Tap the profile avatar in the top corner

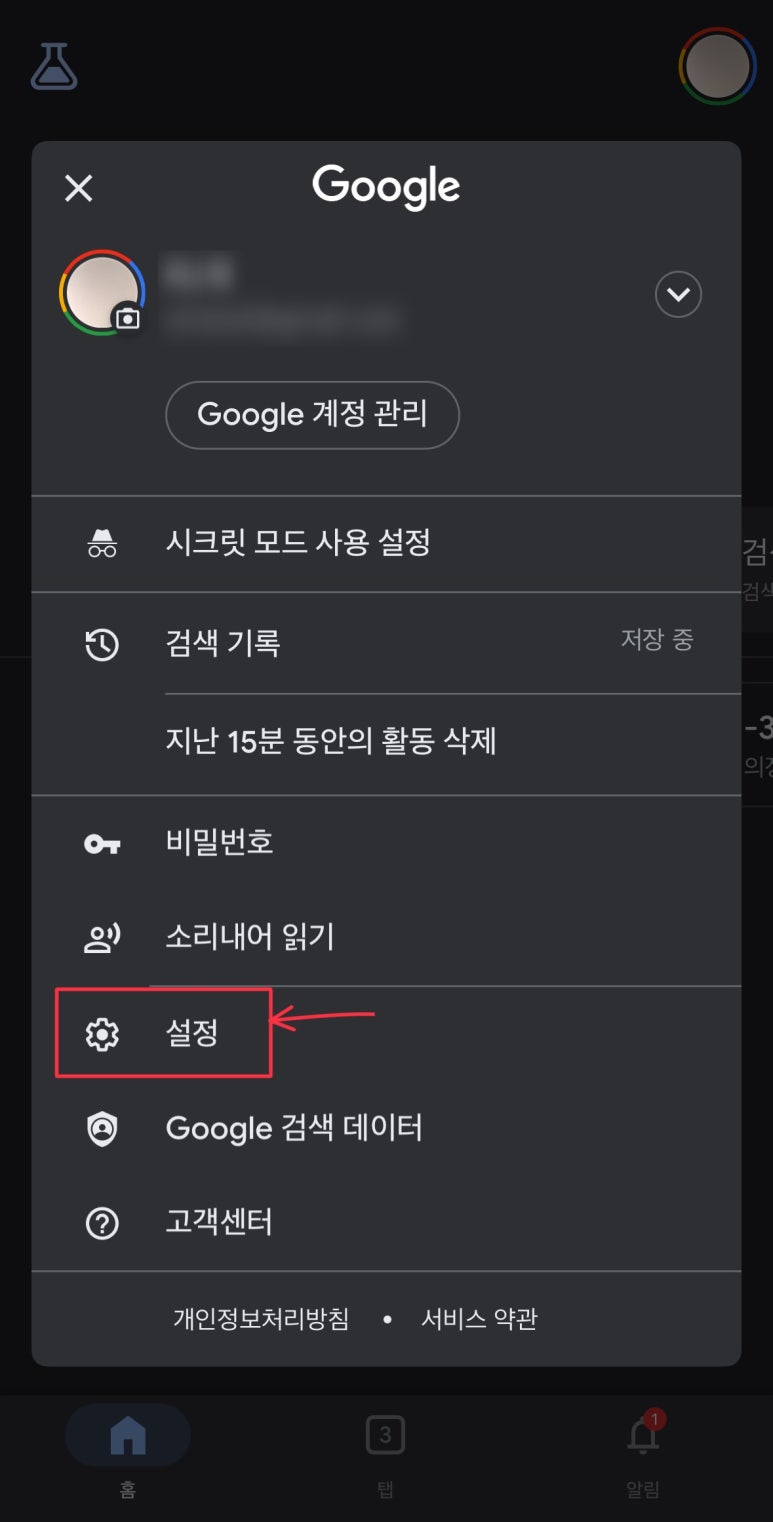tap(717, 66)
